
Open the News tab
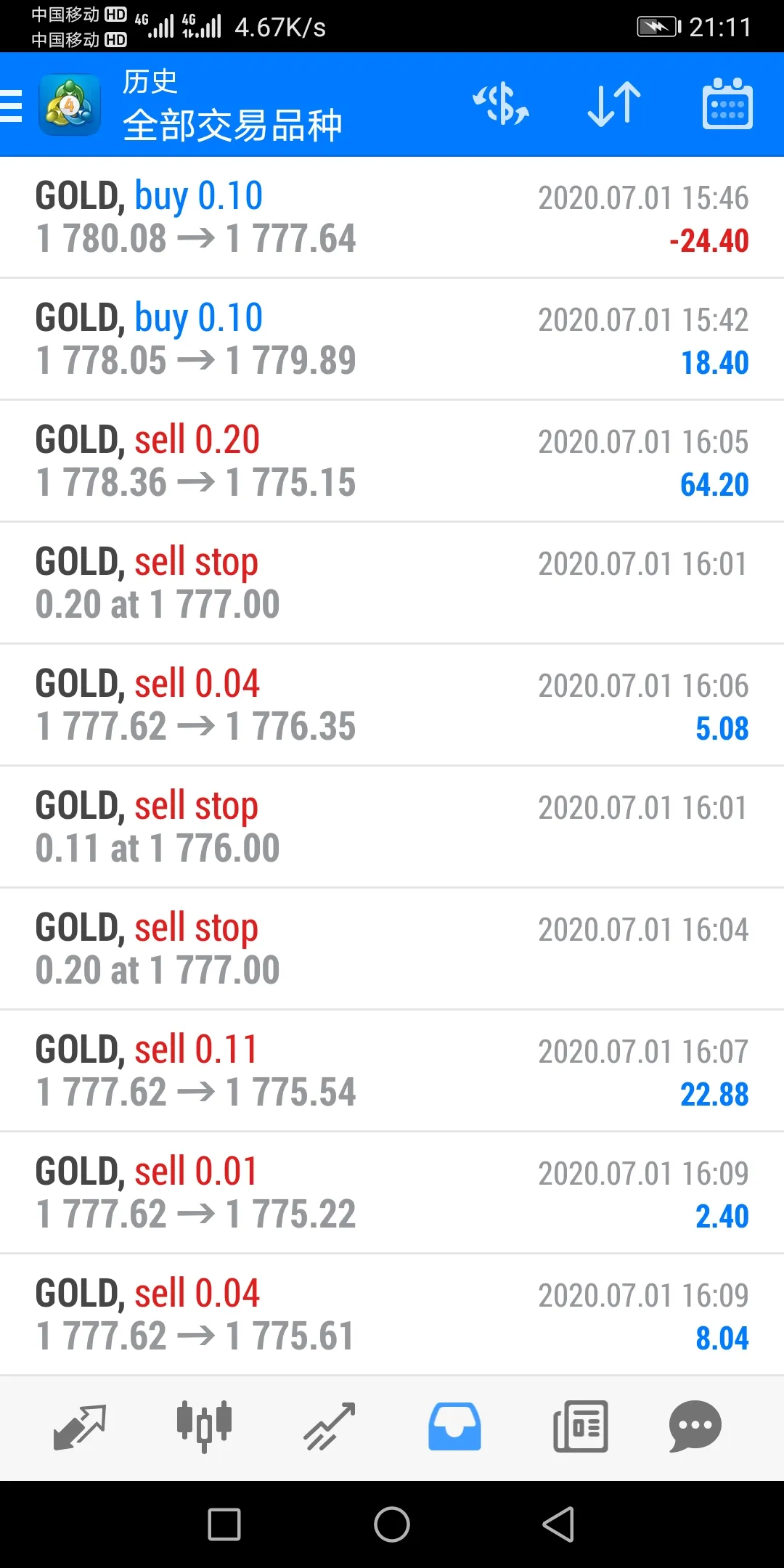tap(581, 1426)
